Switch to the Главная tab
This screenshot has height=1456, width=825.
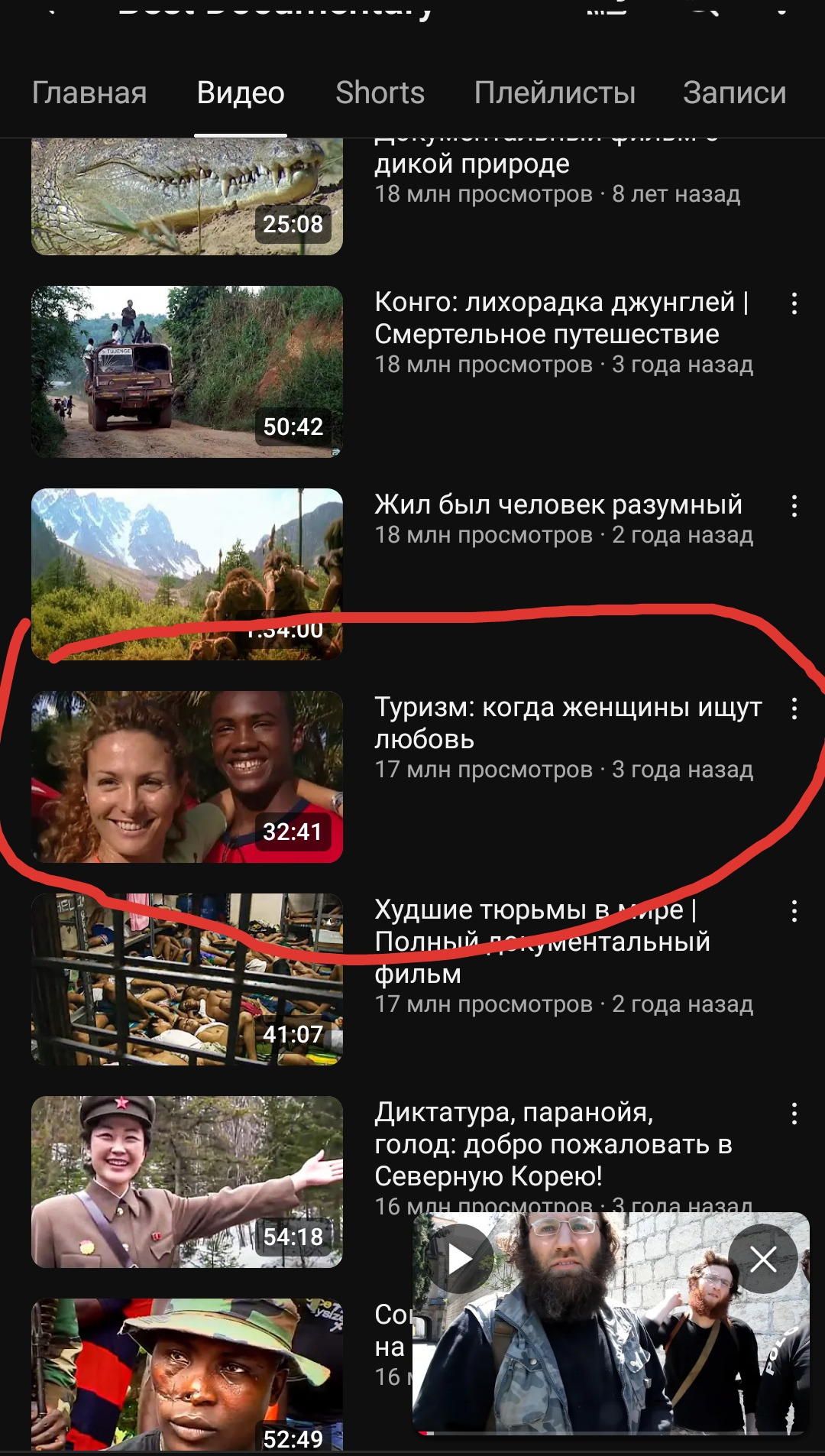[89, 93]
